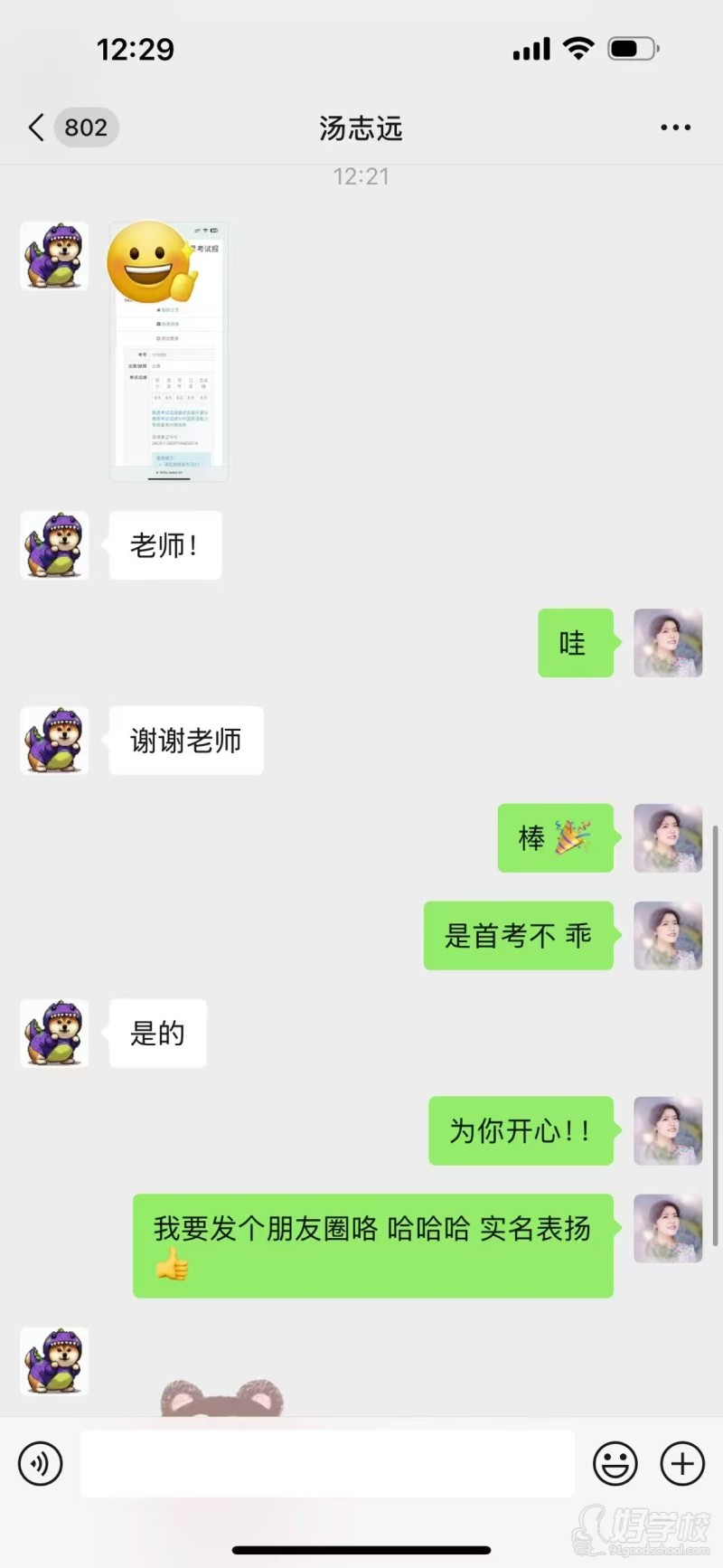723x1568 pixels.
Task: Tap the 802 unread chats badge
Action: coord(86,128)
